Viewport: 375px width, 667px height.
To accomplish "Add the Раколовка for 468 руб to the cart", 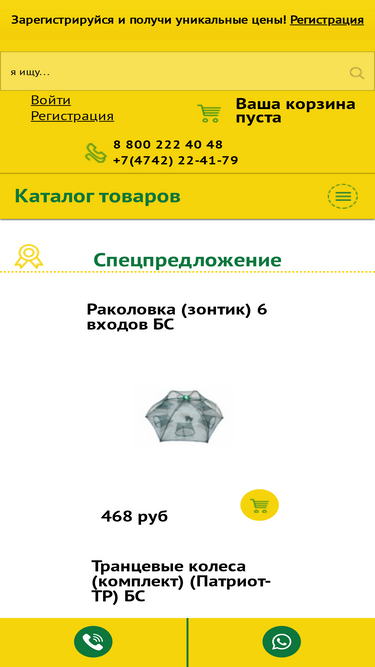I will 259,505.
